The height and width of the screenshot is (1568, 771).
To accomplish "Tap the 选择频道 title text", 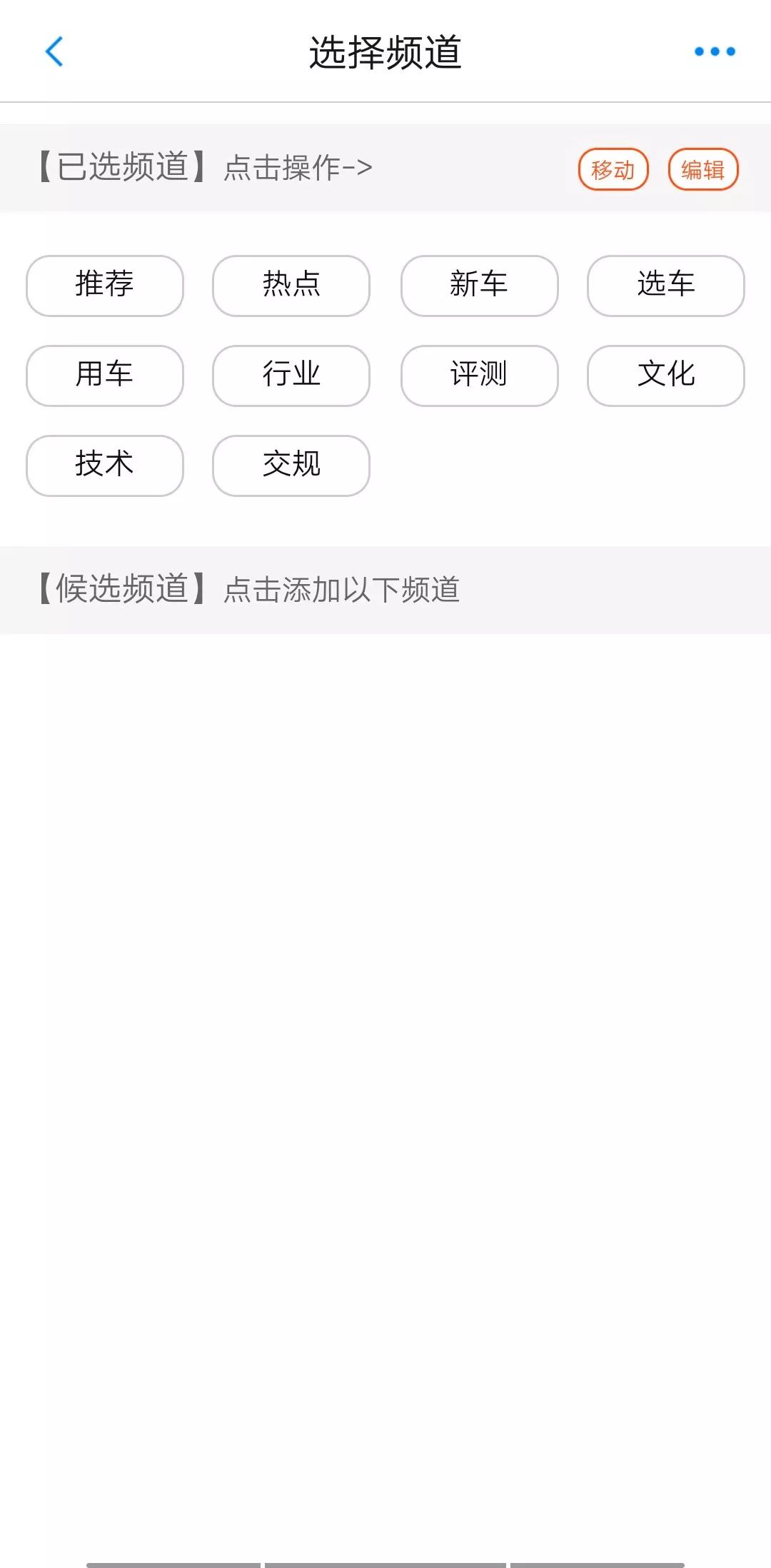I will pos(385,52).
